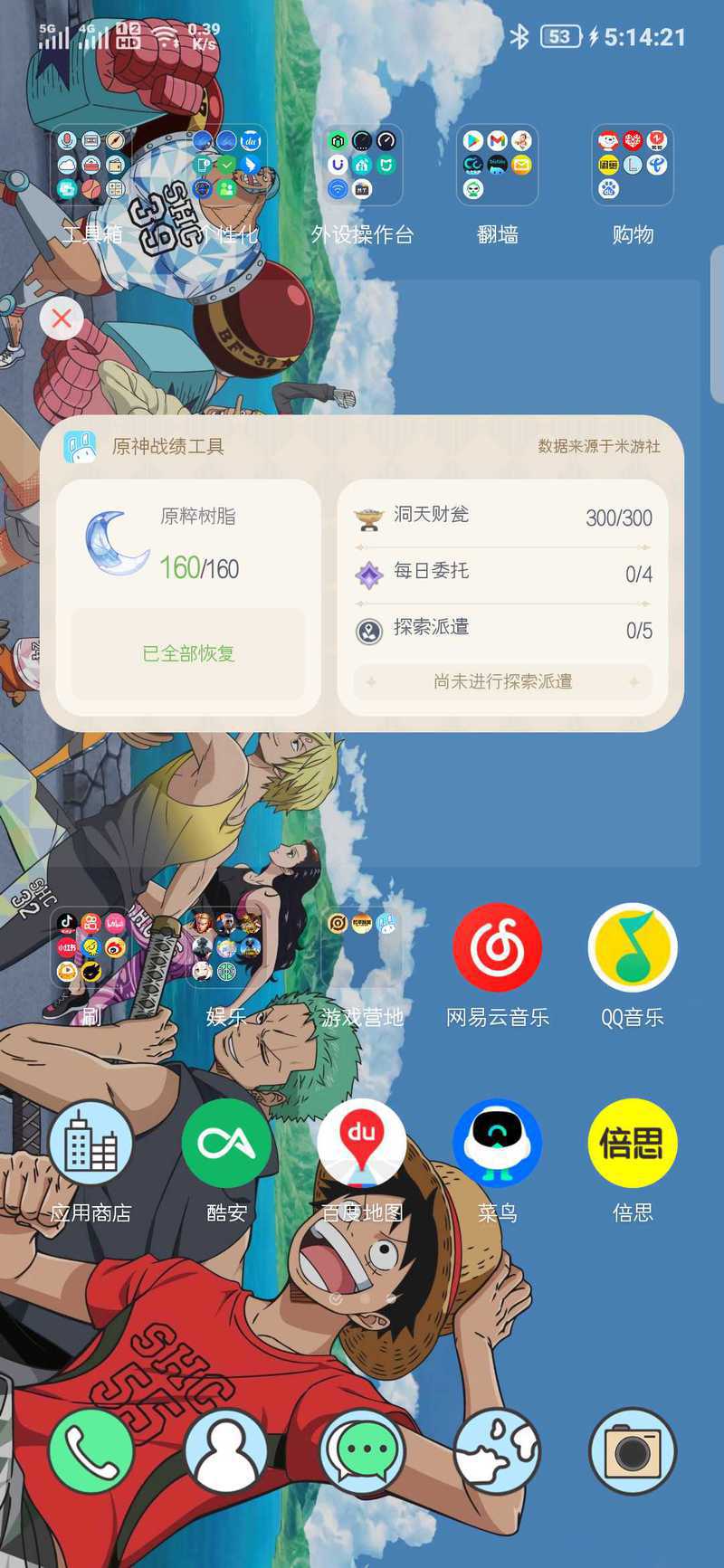Remove the widget with the red X
724x1568 pixels.
[x=62, y=318]
